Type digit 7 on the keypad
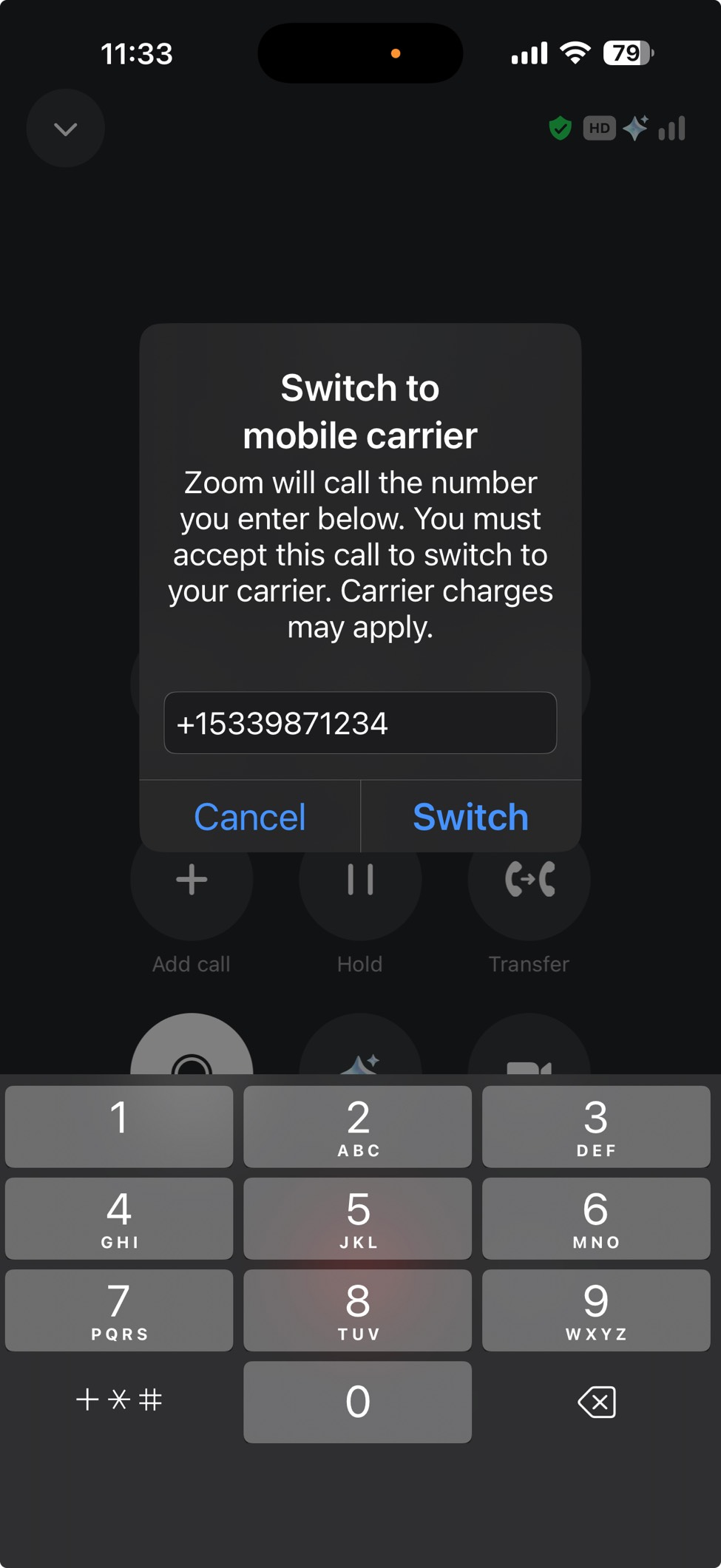This screenshot has width=721, height=1568. pos(119,1310)
